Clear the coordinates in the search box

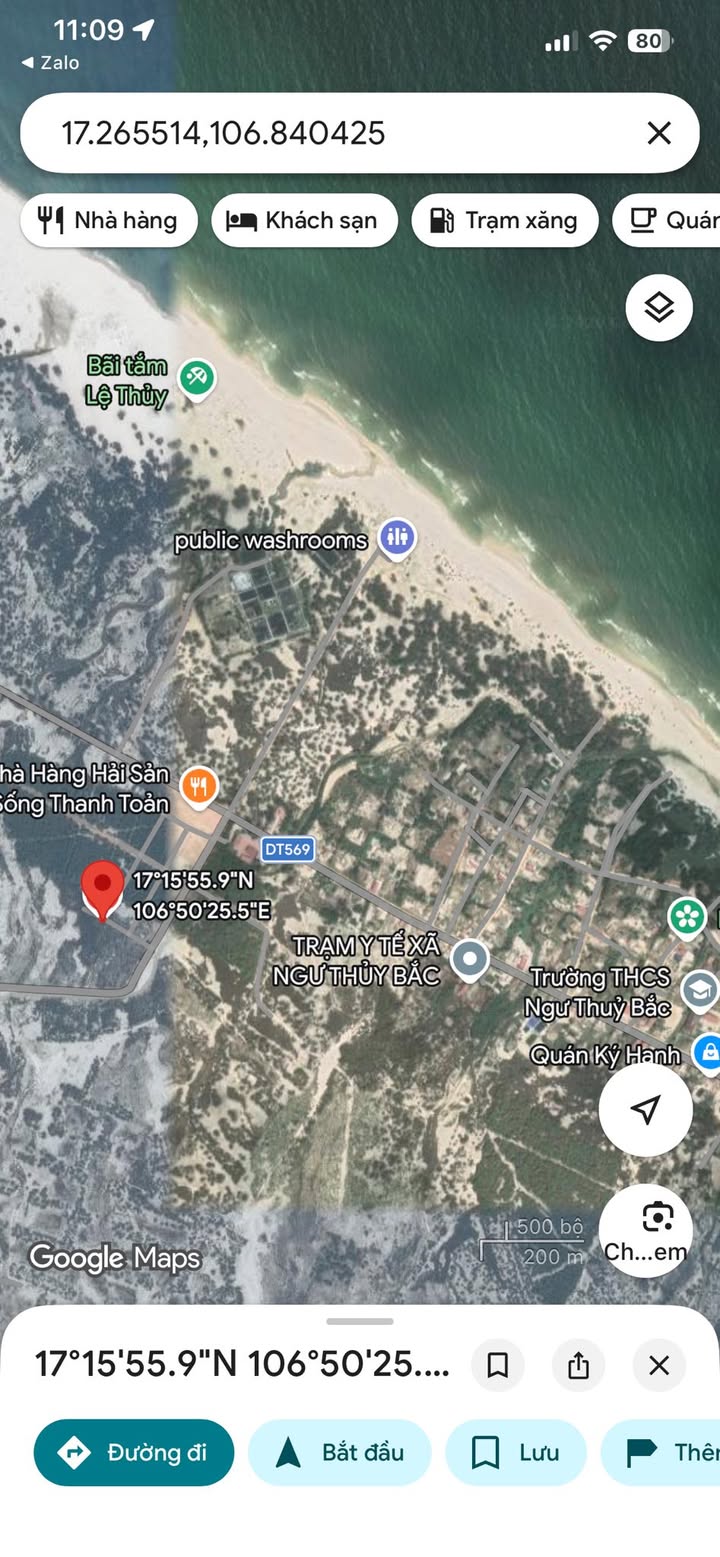tap(658, 133)
